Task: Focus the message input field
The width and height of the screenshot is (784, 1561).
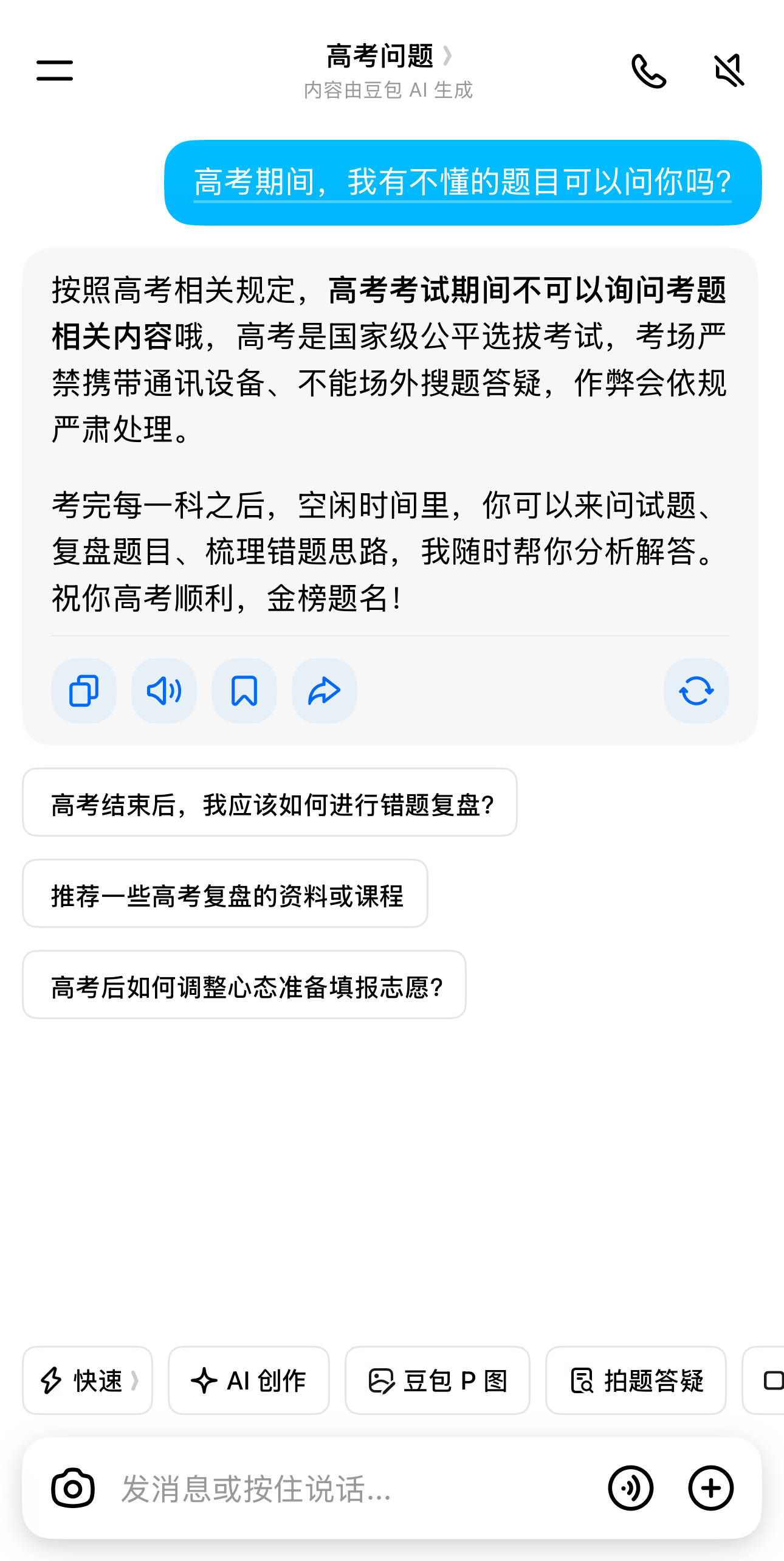Action: tap(352, 1489)
